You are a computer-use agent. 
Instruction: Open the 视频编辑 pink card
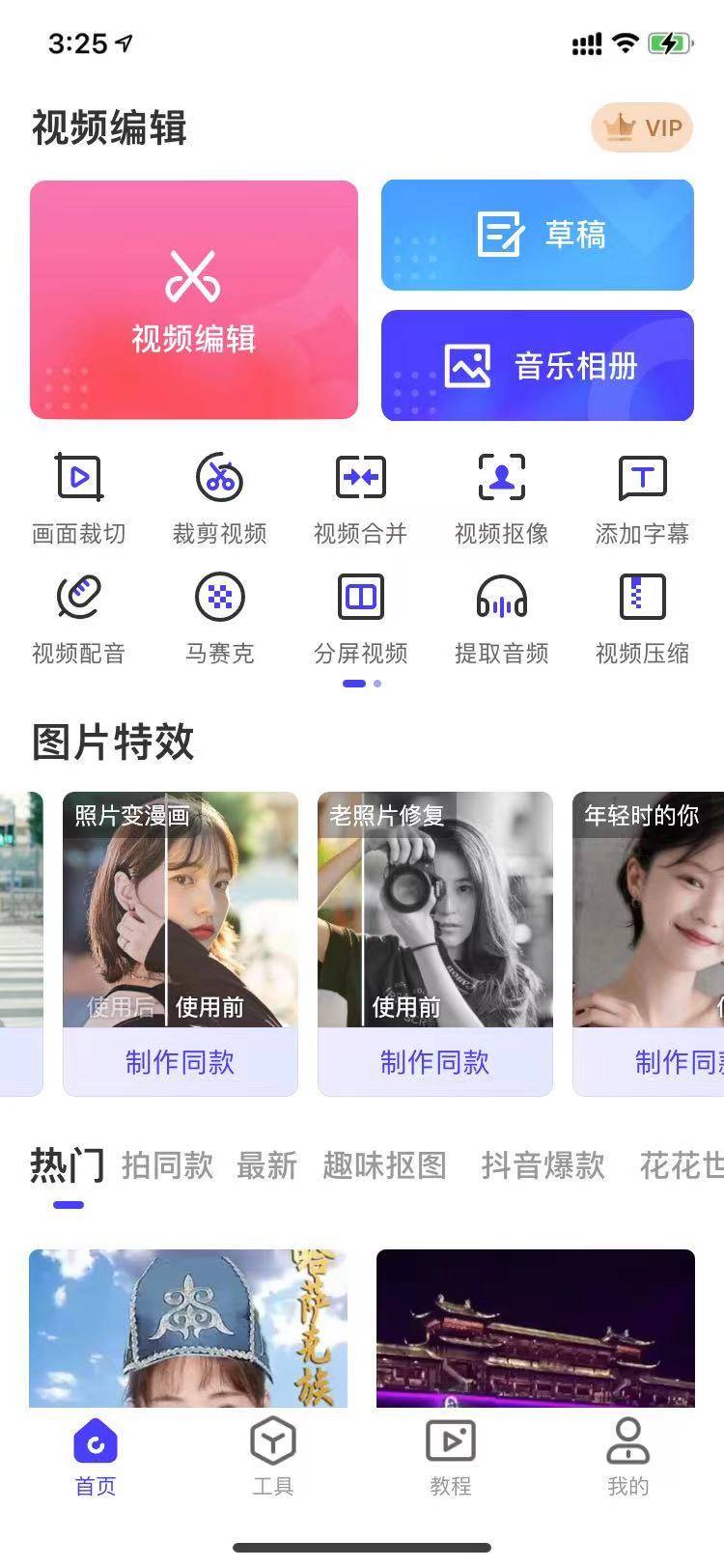tap(193, 299)
